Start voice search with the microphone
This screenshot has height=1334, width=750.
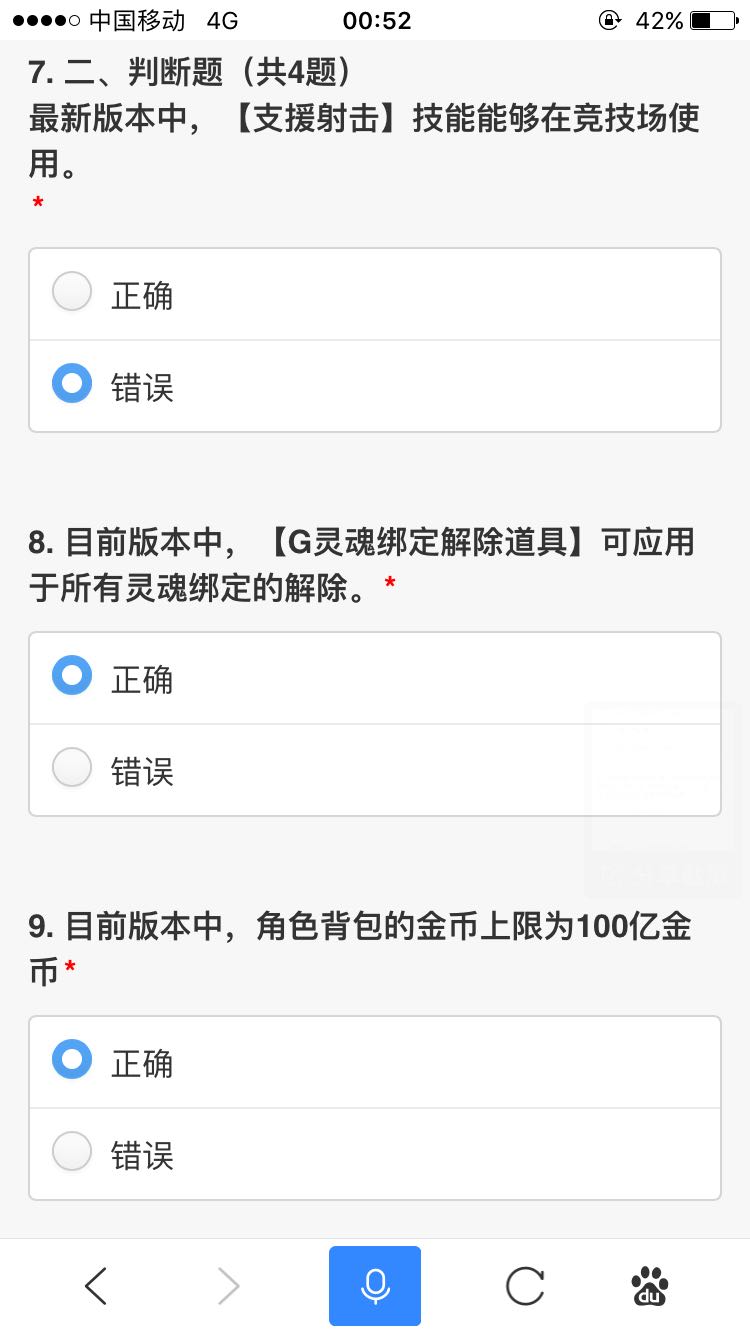pos(375,1286)
